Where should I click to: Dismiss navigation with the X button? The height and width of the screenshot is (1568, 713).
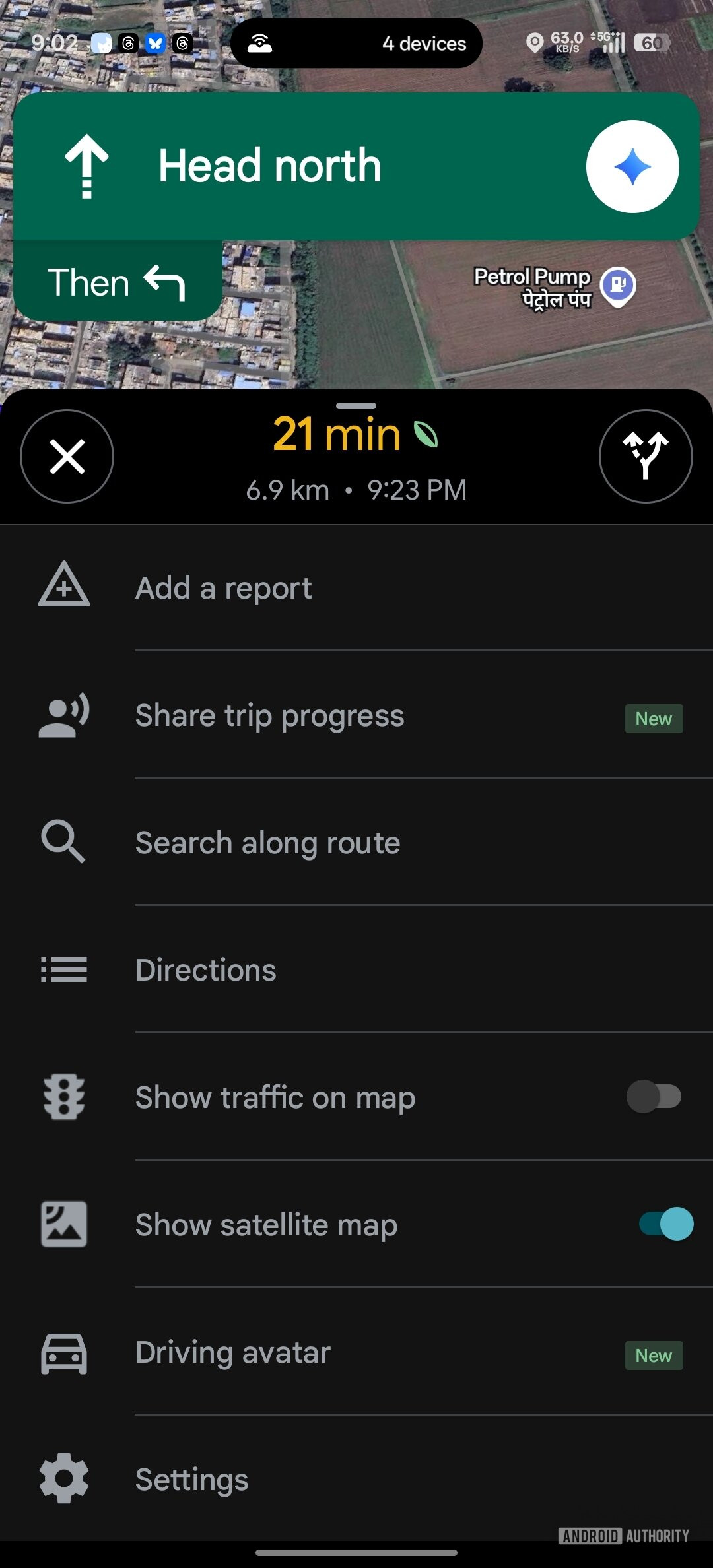(67, 456)
